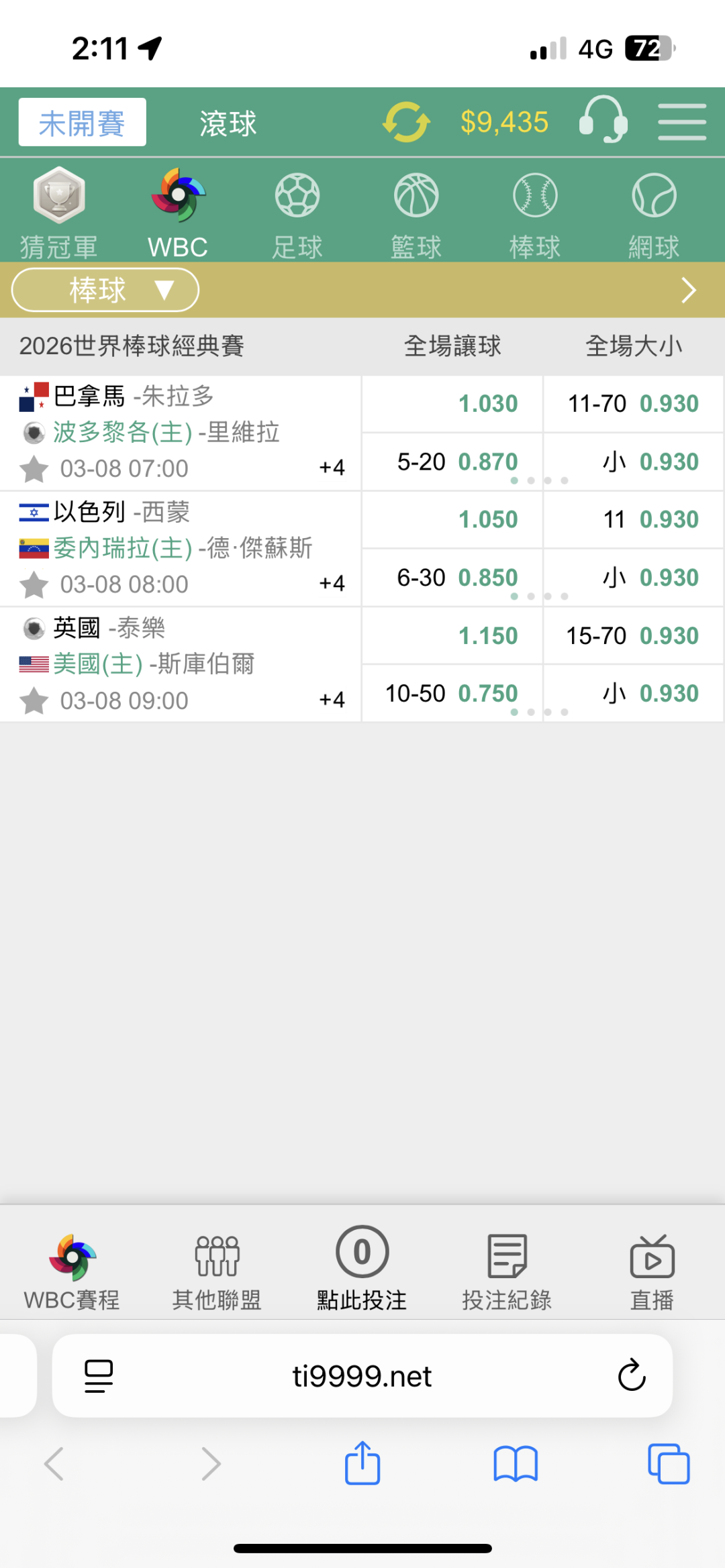Bet on 巴拿馬 handicap at 1.030
This screenshot has width=725, height=1568.
coord(452,404)
